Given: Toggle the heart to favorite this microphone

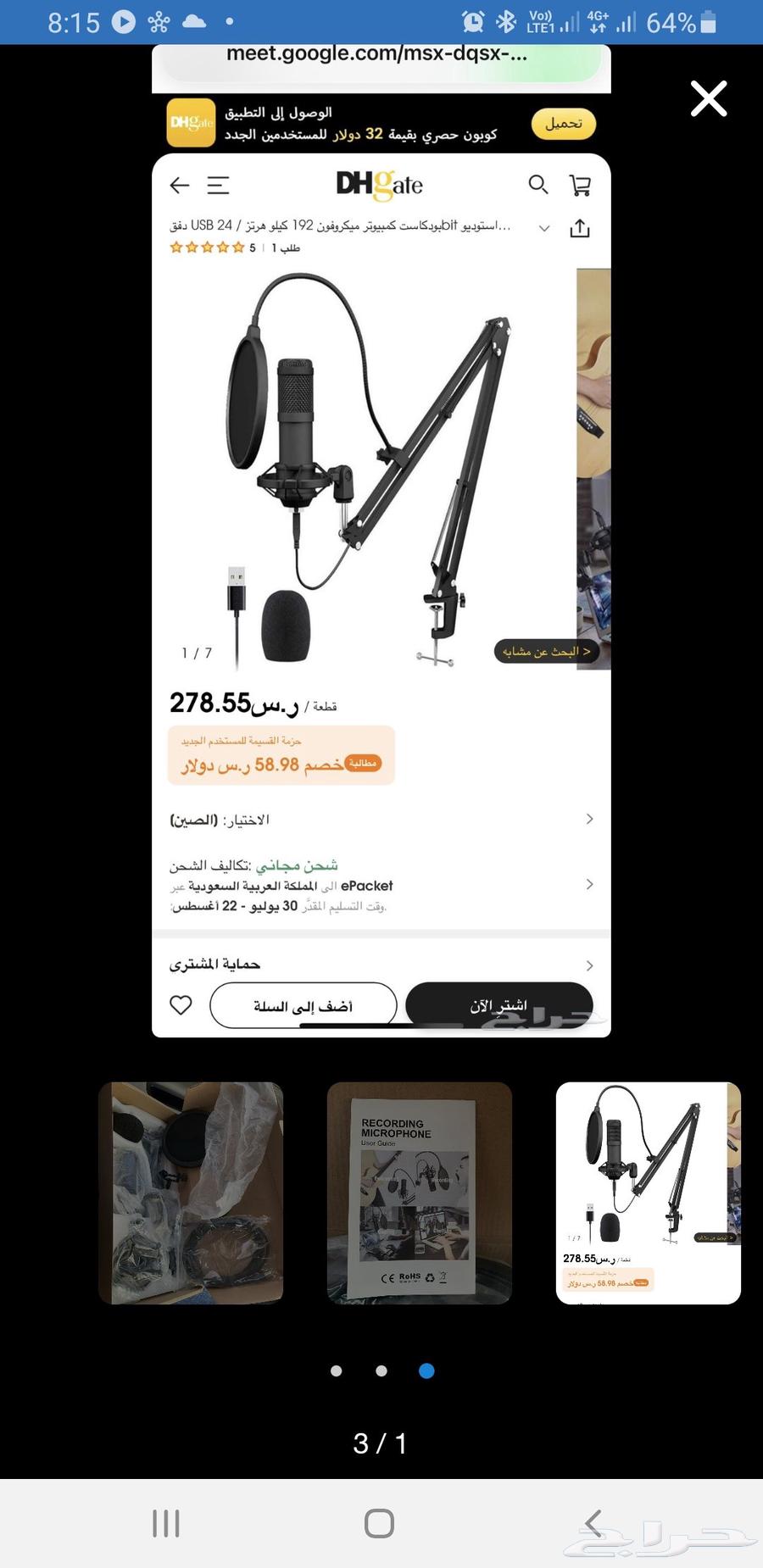Looking at the screenshot, I should [181, 1005].
